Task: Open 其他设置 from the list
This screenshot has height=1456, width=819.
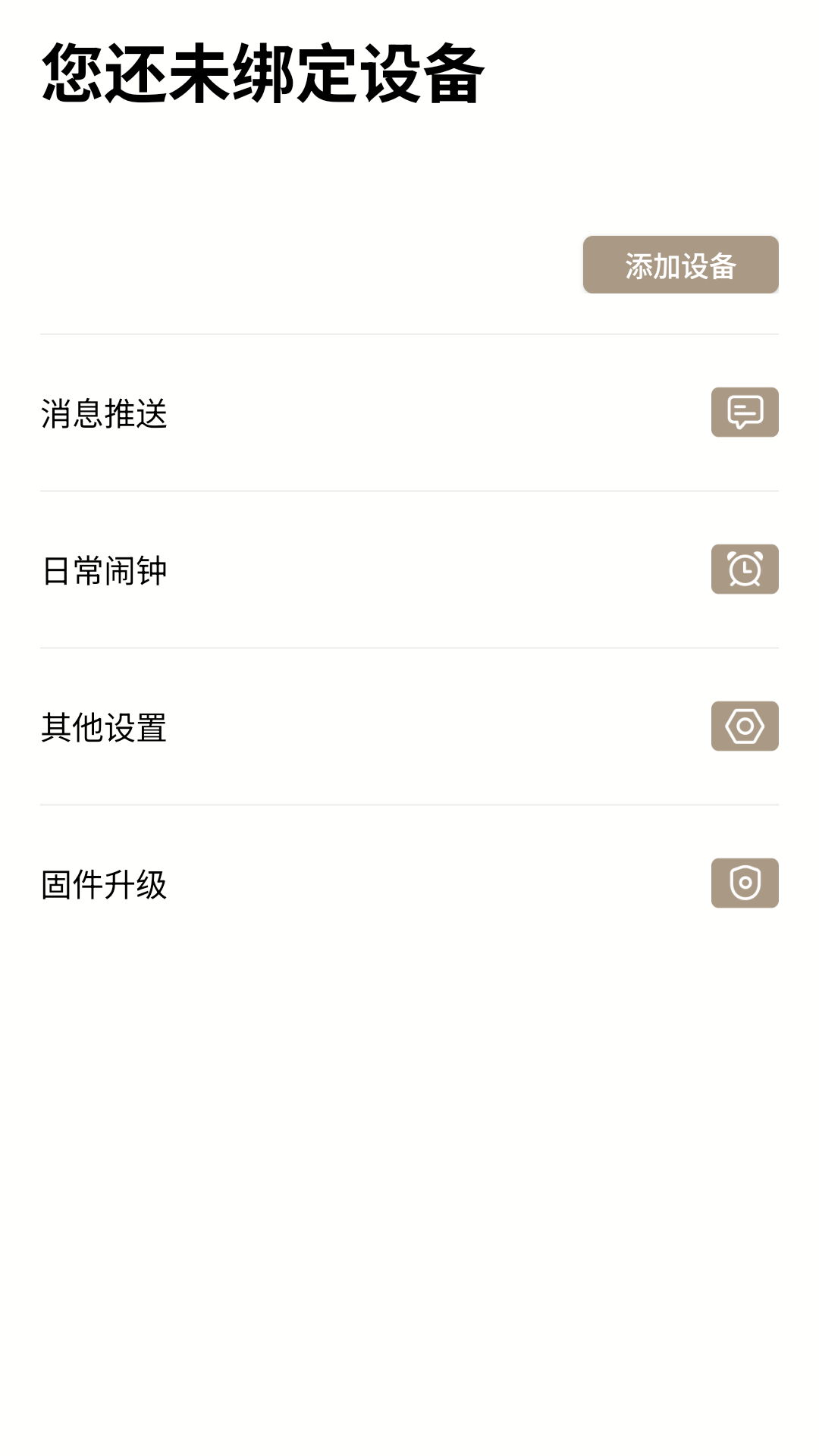Action: pyautogui.click(x=409, y=726)
